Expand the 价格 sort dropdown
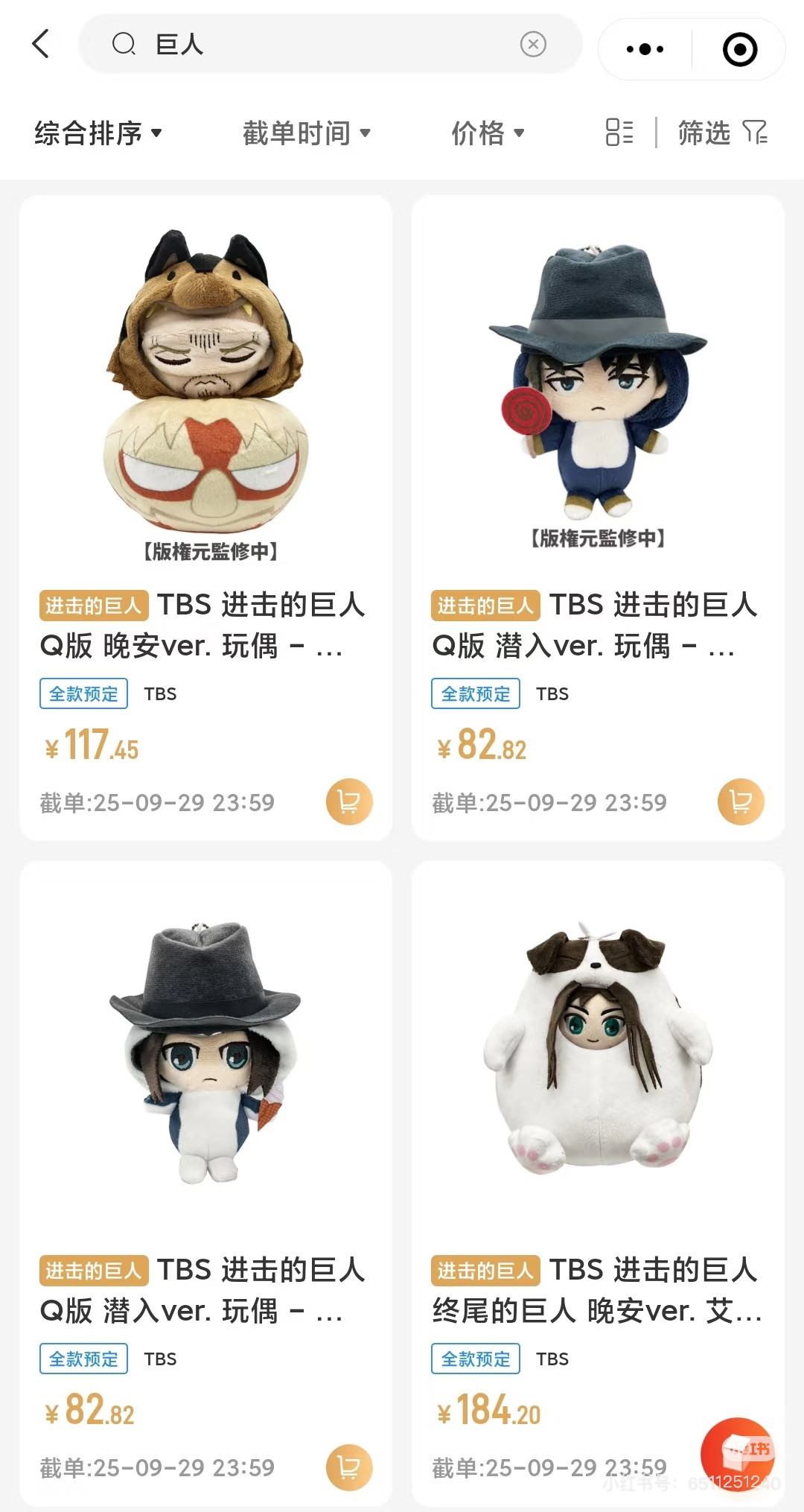Viewport: 804px width, 1512px height. (x=488, y=133)
